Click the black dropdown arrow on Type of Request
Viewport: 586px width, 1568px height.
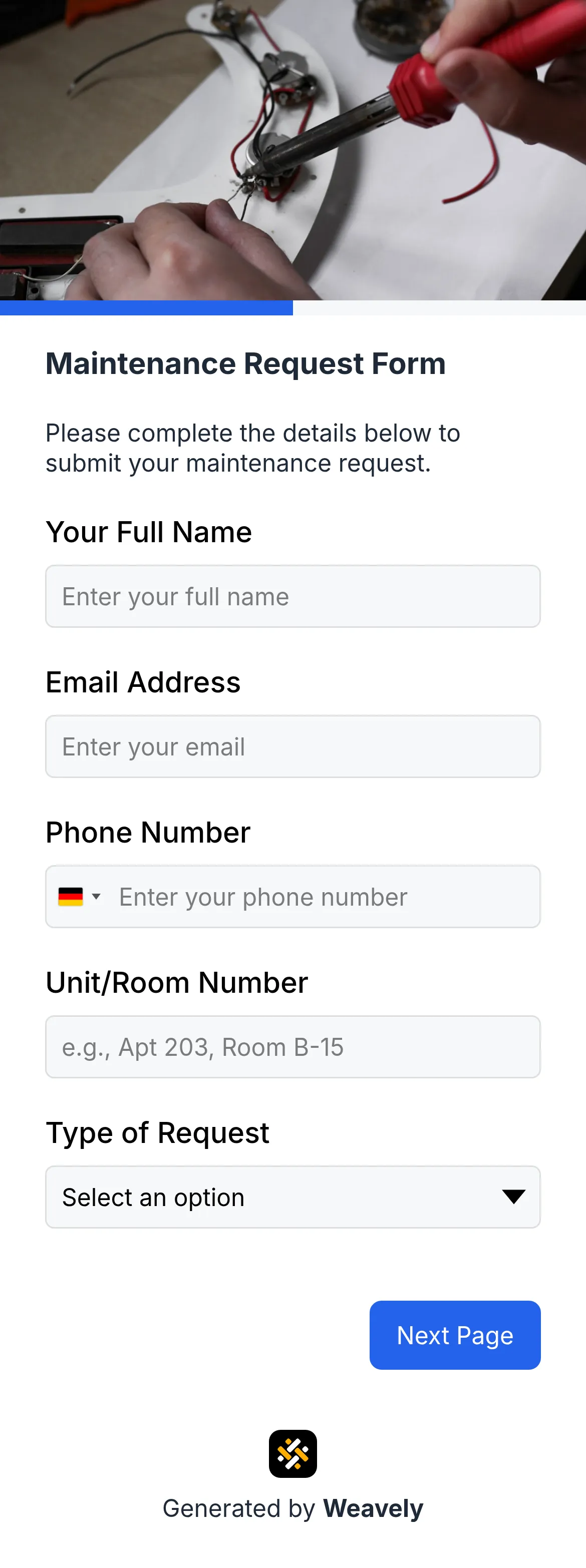coord(513,1197)
